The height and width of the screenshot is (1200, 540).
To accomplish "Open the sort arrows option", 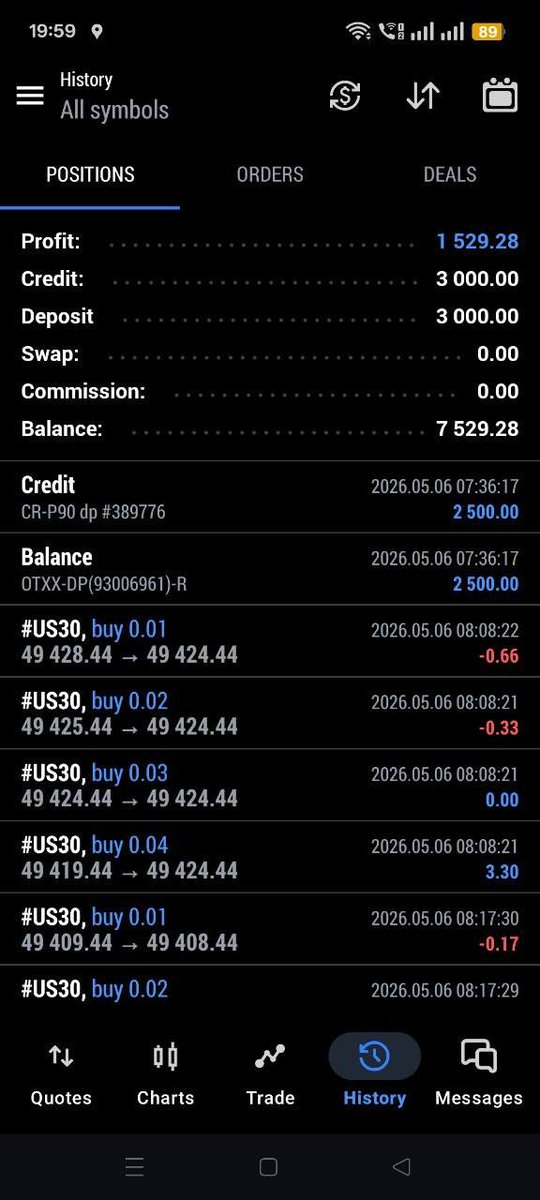I will tap(423, 95).
